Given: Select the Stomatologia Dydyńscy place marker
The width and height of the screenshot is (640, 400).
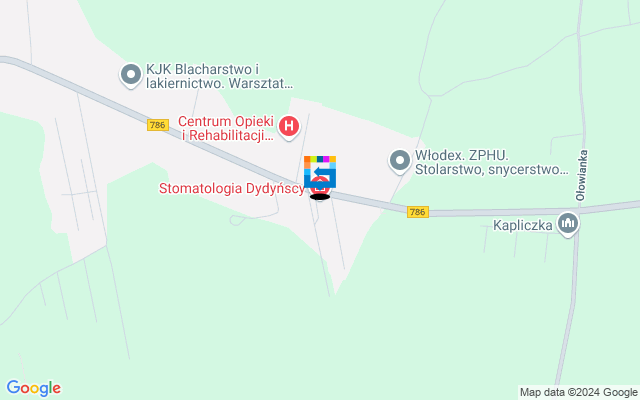Looking at the screenshot, I should (x=320, y=186).
